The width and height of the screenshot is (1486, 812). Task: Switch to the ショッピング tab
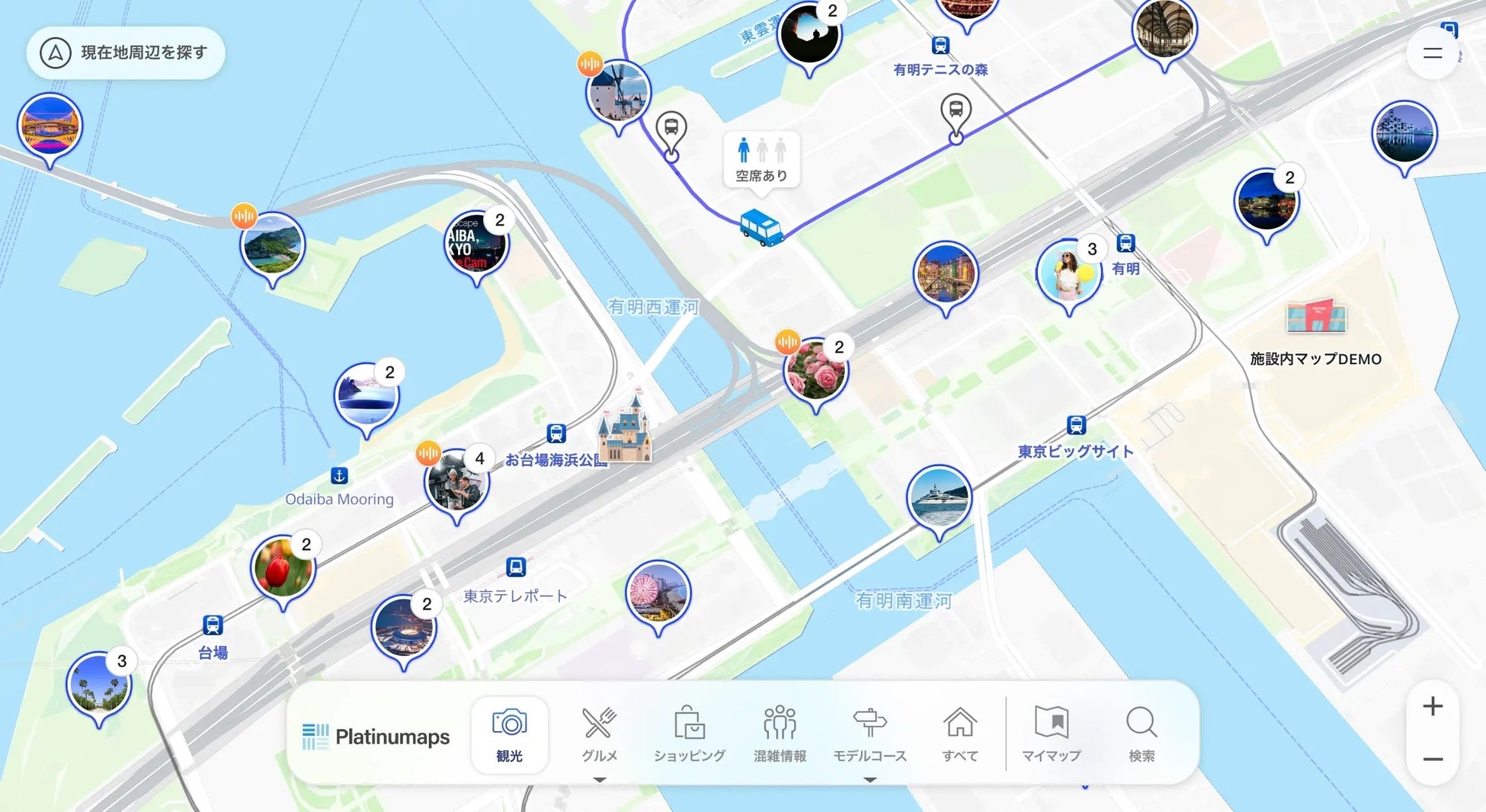point(689,735)
